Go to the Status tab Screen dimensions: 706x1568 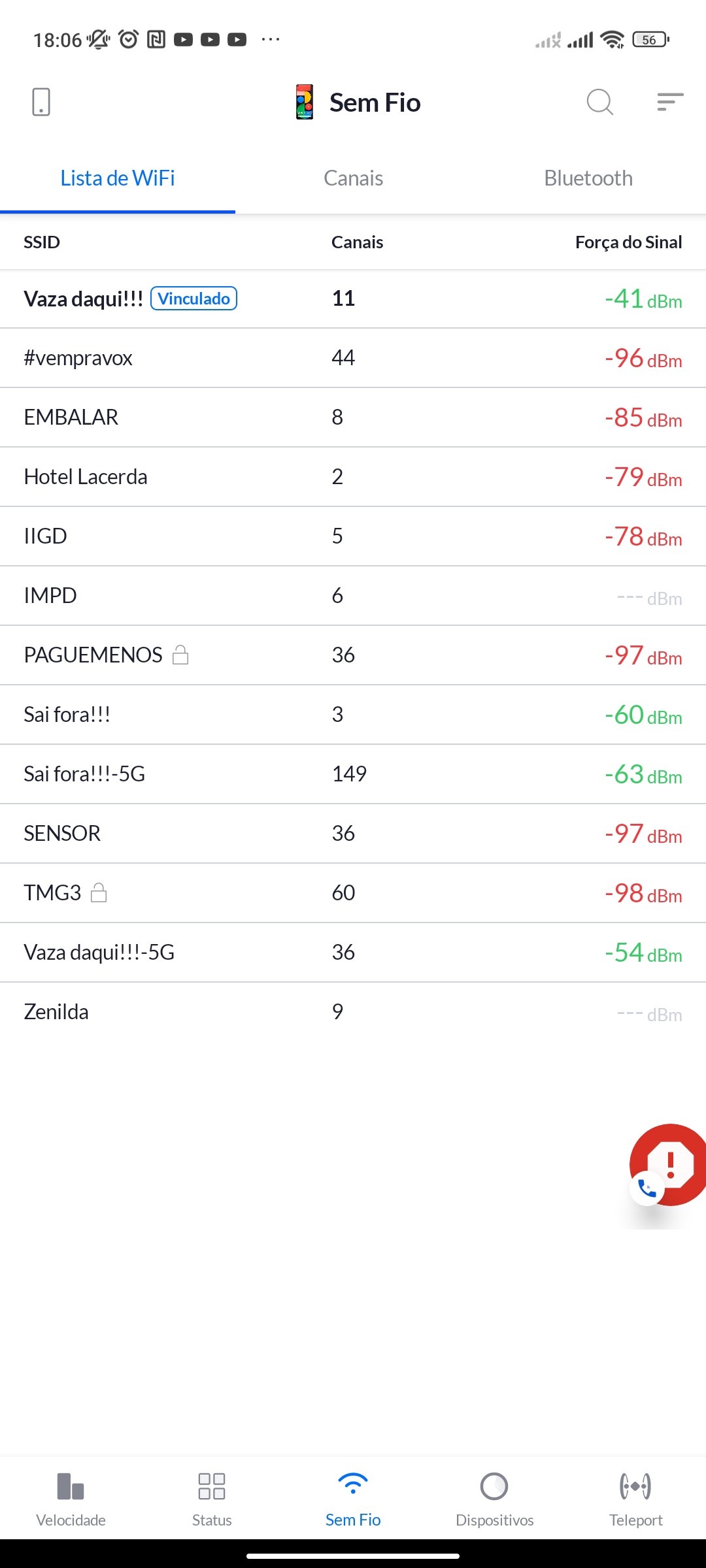point(212,1499)
